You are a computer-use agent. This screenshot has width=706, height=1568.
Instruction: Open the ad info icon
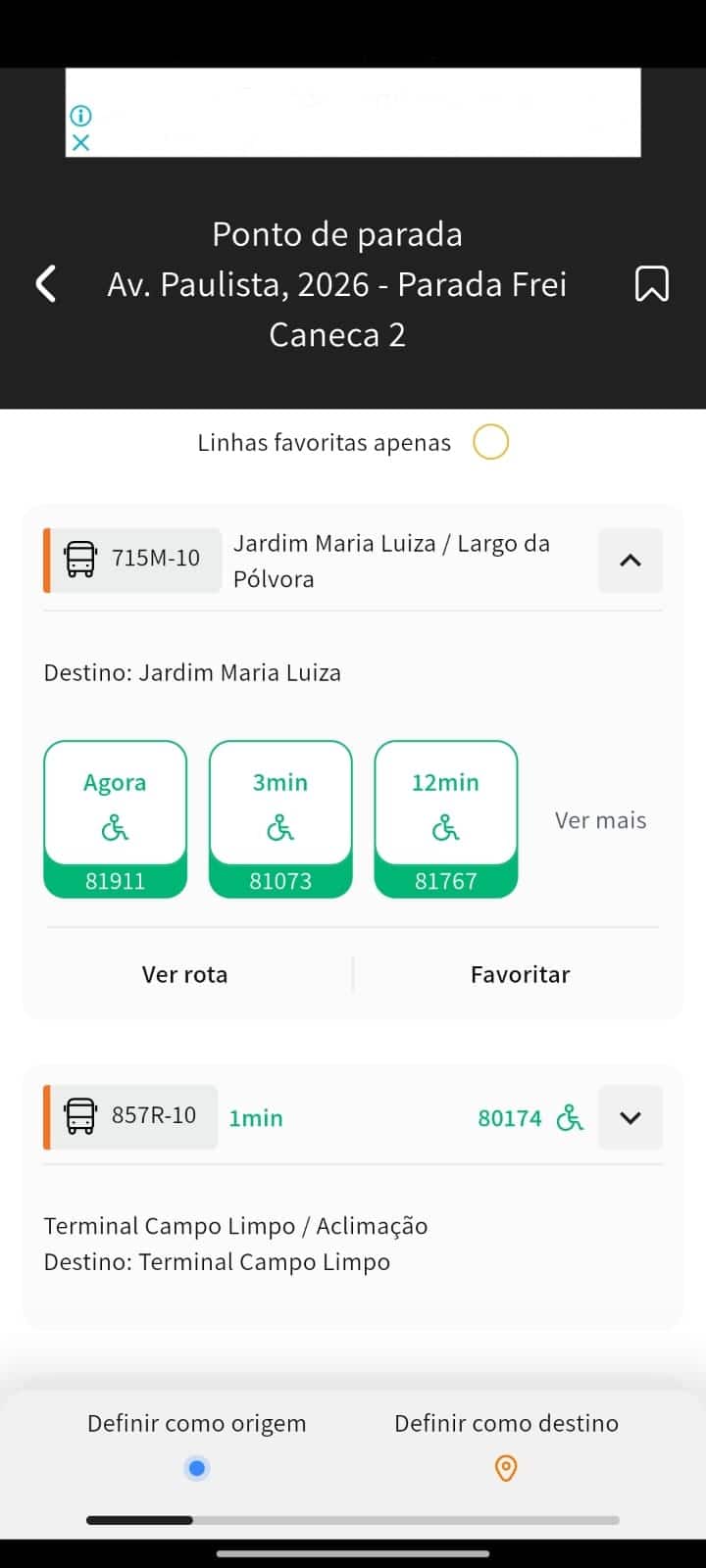click(81, 116)
